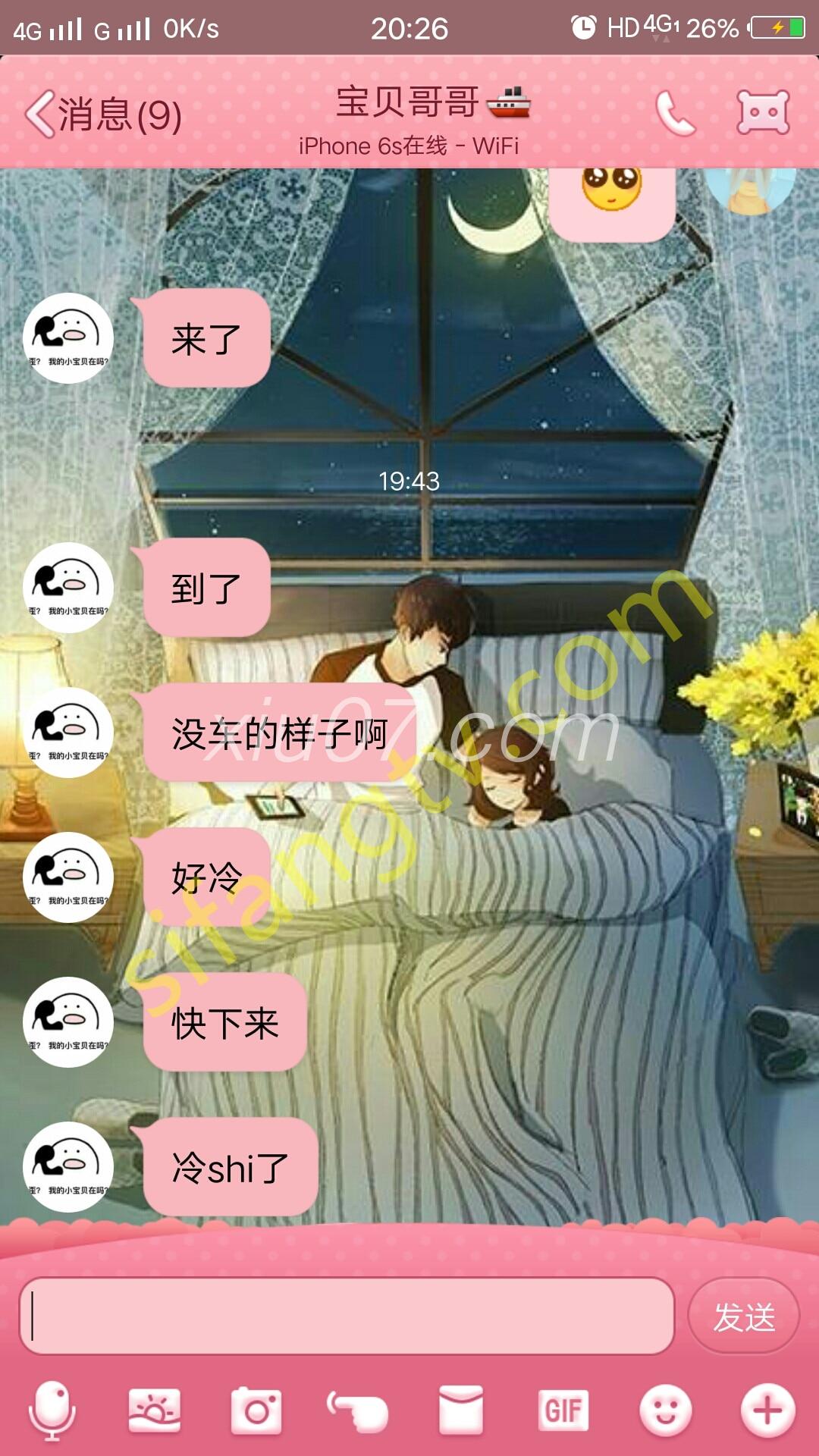Open the photo gallery picker
The height and width of the screenshot is (1456, 819).
[155, 1410]
